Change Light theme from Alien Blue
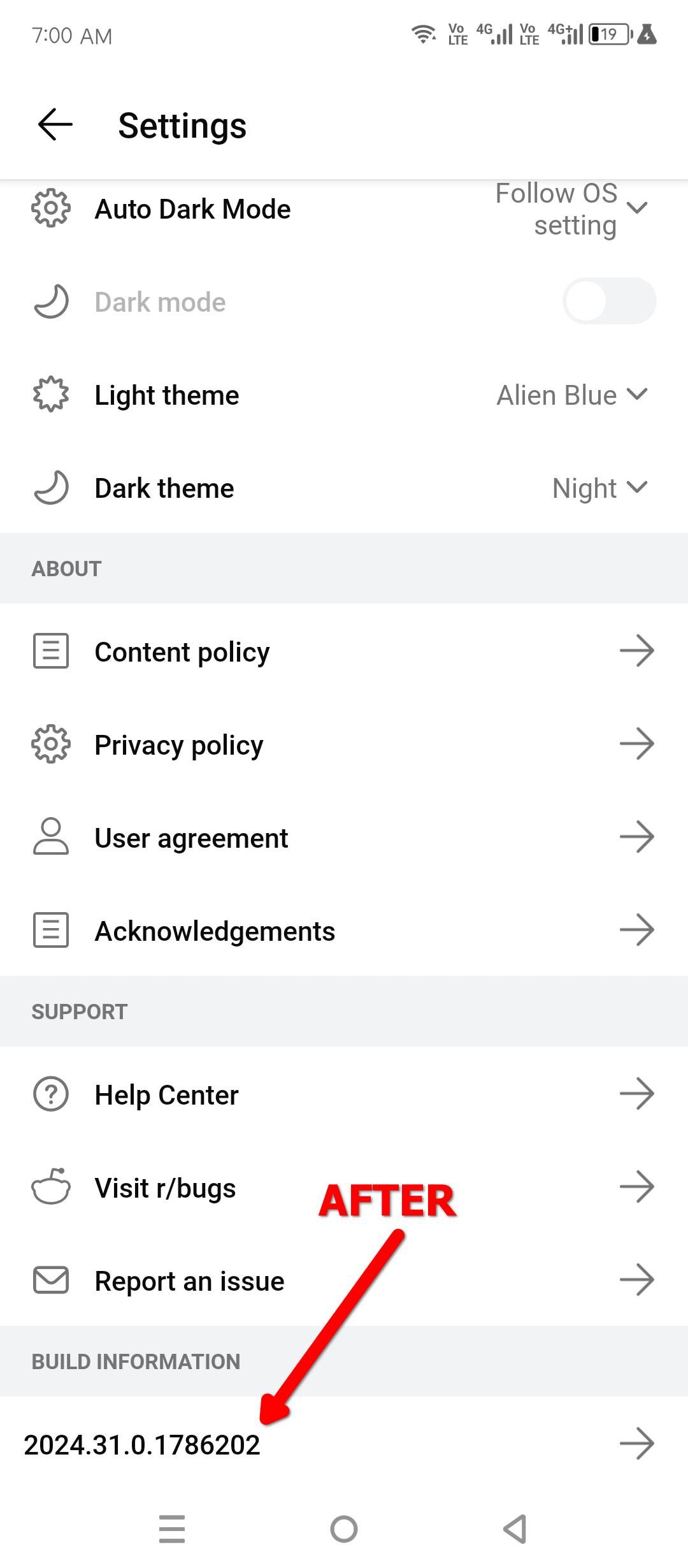Viewport: 688px width, 1568px height. click(571, 395)
